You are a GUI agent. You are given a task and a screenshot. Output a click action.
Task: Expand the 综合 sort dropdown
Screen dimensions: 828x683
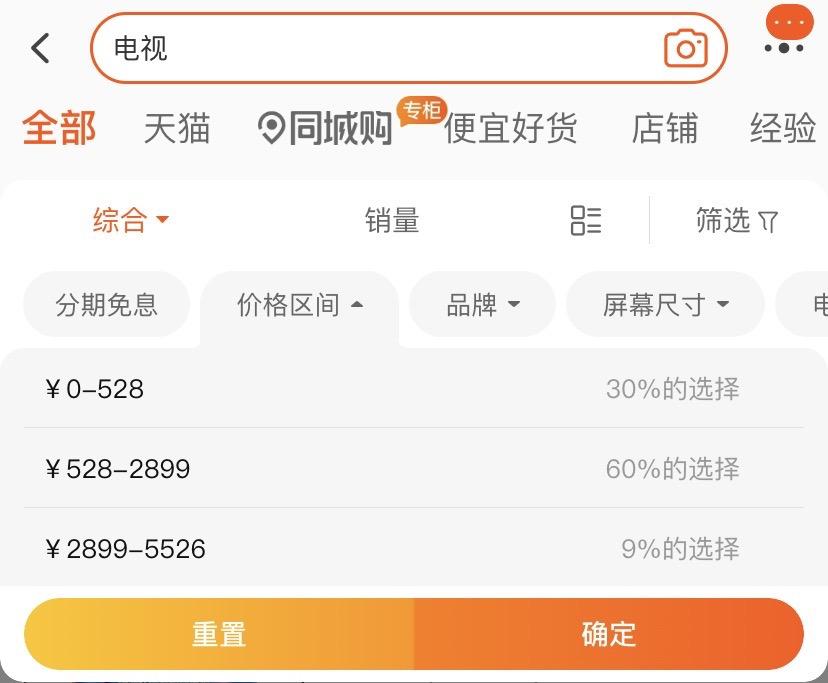point(131,221)
